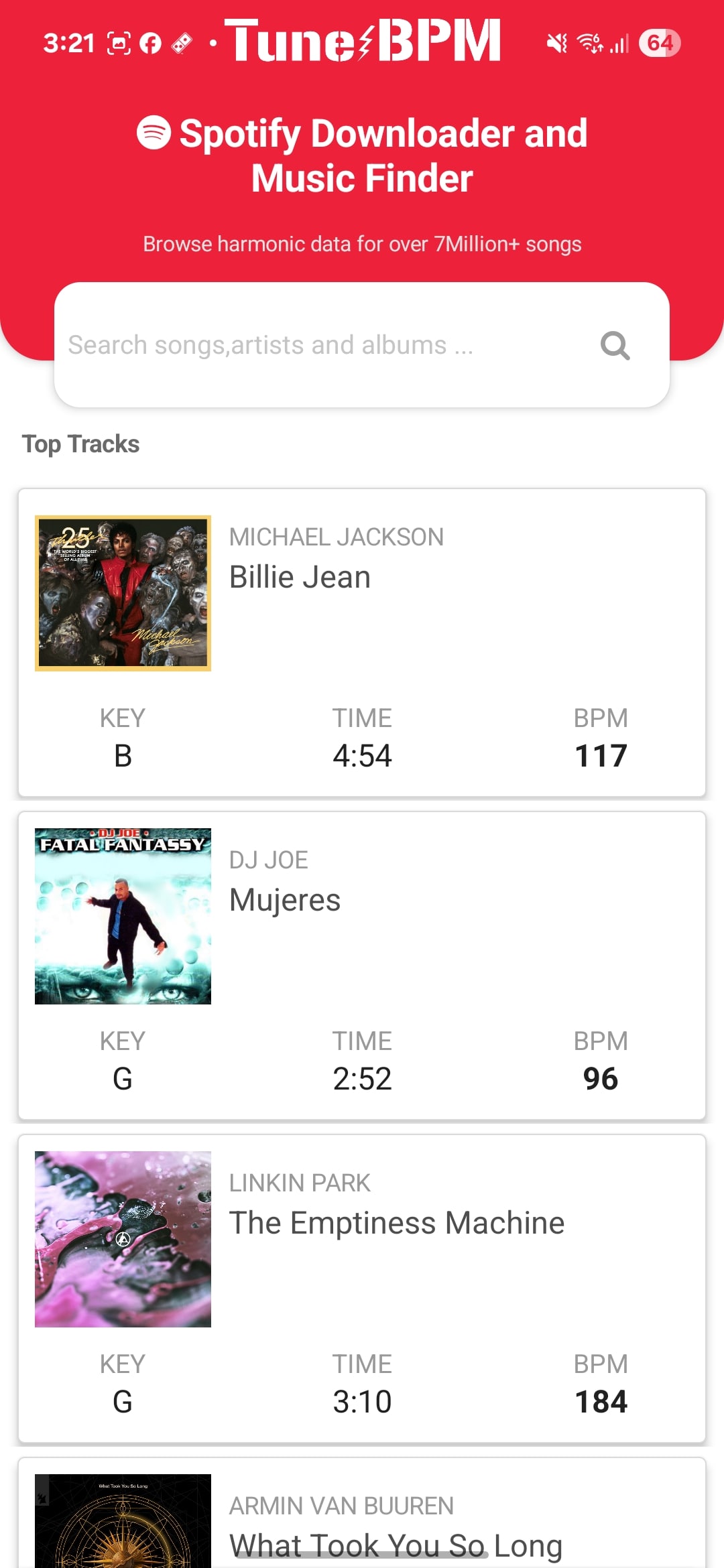Image resolution: width=724 pixels, height=1568 pixels.
Task: Select the Mujeres track by DJ Joe
Action: tap(285, 900)
